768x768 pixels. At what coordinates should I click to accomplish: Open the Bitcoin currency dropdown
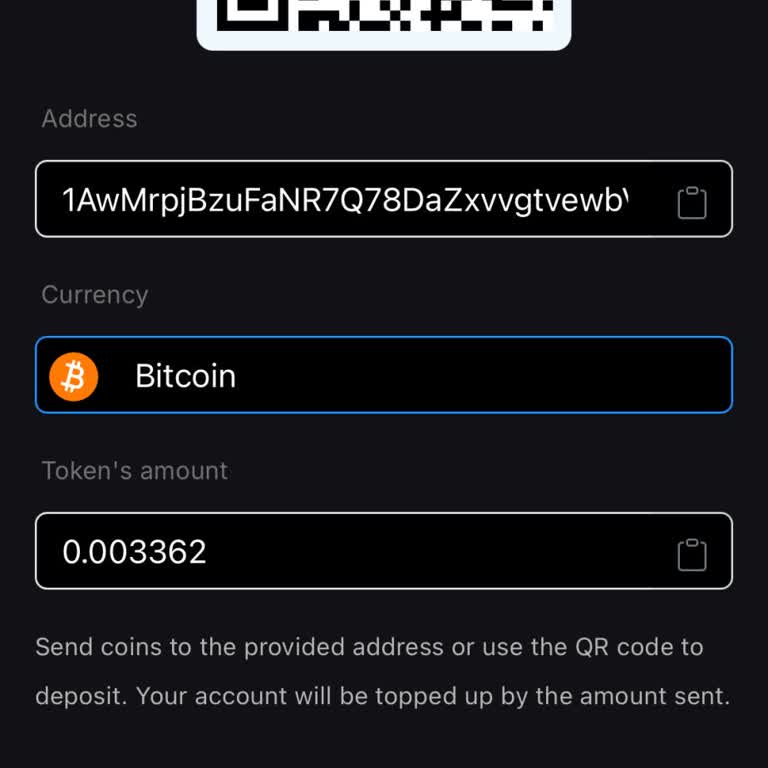click(384, 376)
